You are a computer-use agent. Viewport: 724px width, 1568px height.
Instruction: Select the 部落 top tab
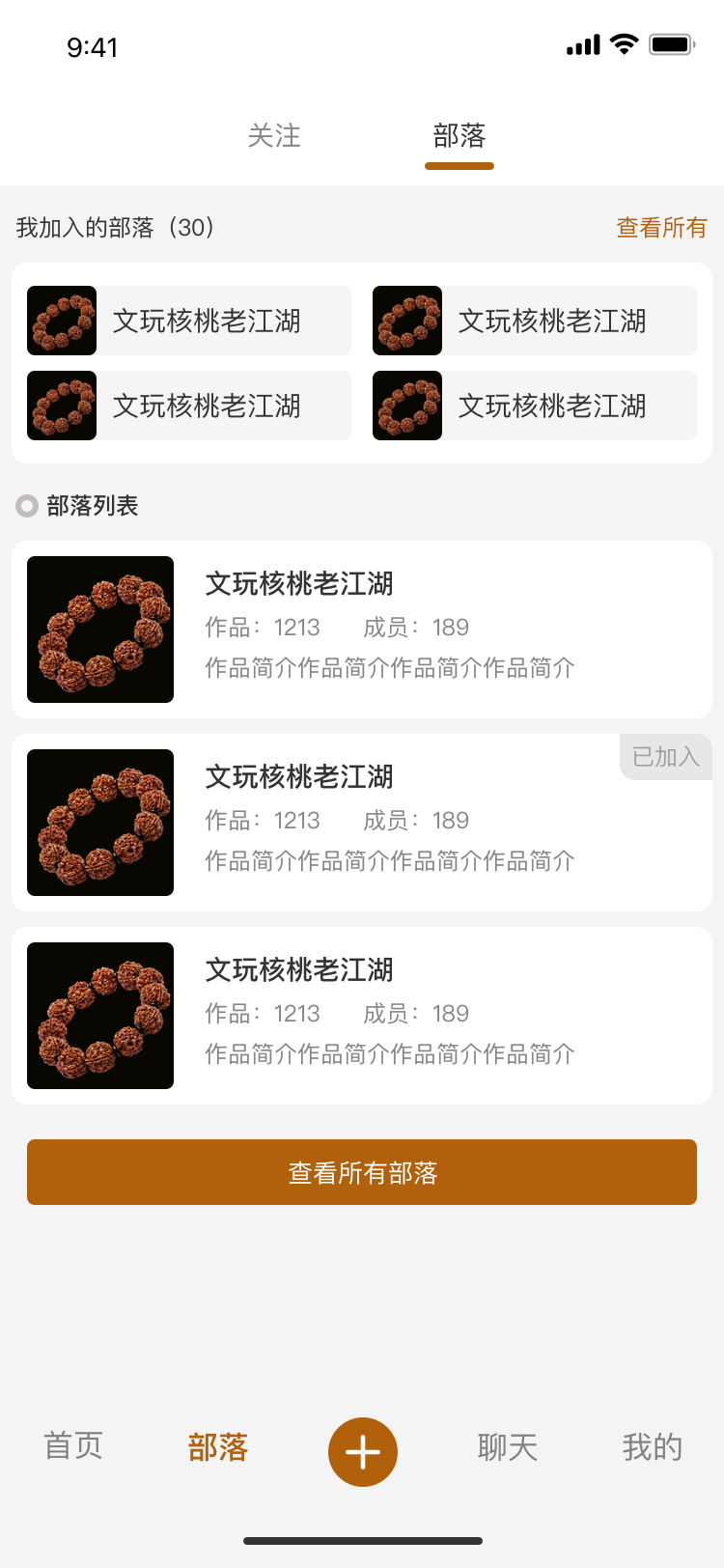pos(459,136)
